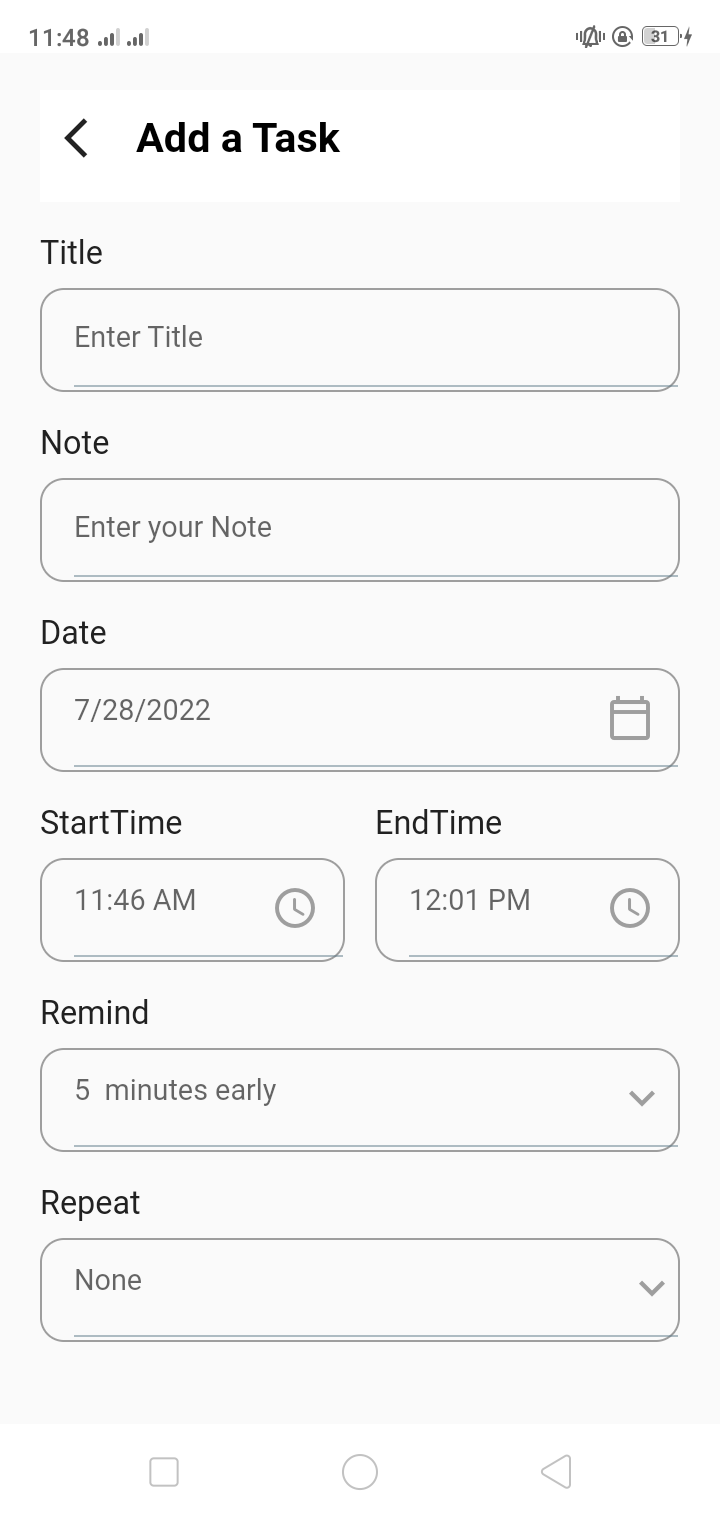Viewport: 720px width, 1520px height.
Task: Open the StartTime clock picker
Action: coord(295,908)
